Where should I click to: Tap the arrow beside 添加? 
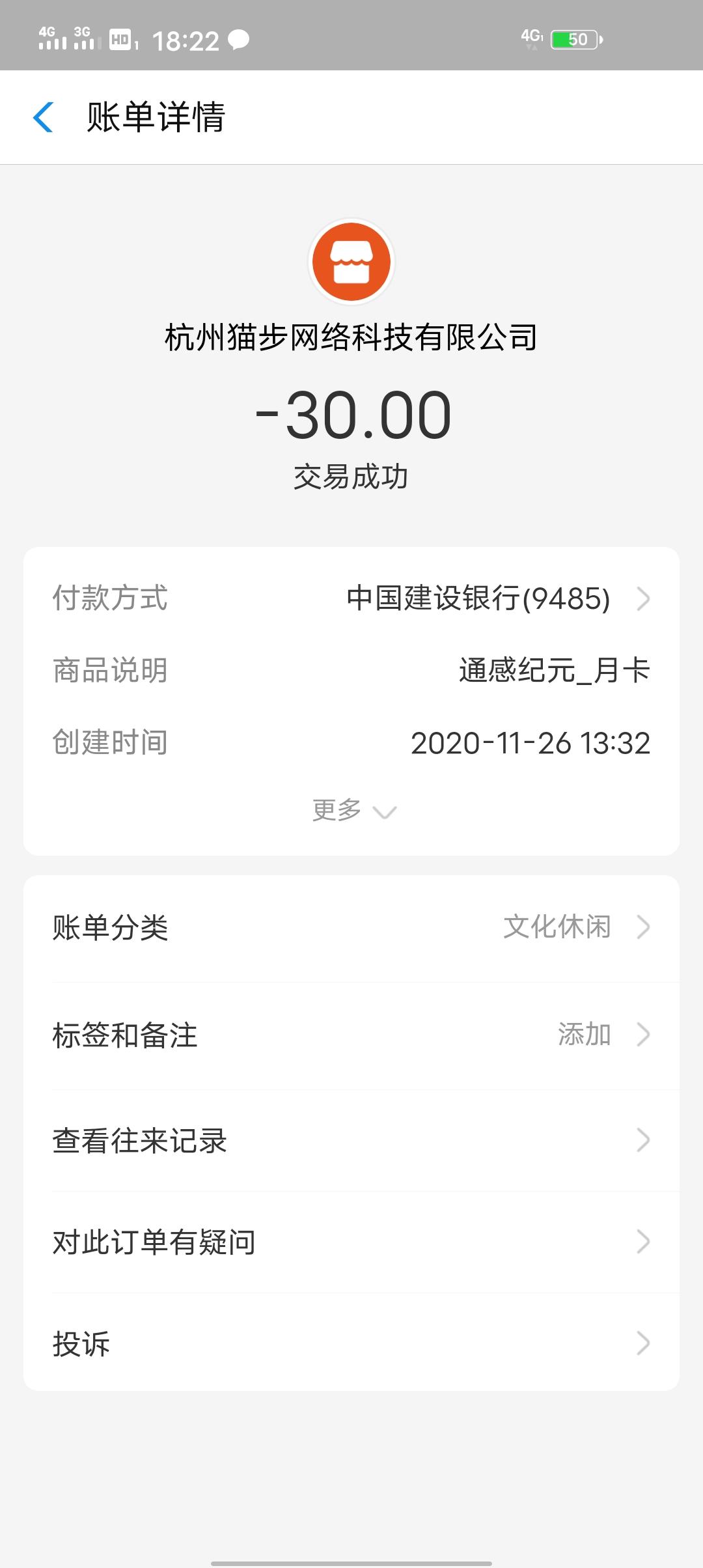coord(644,1033)
